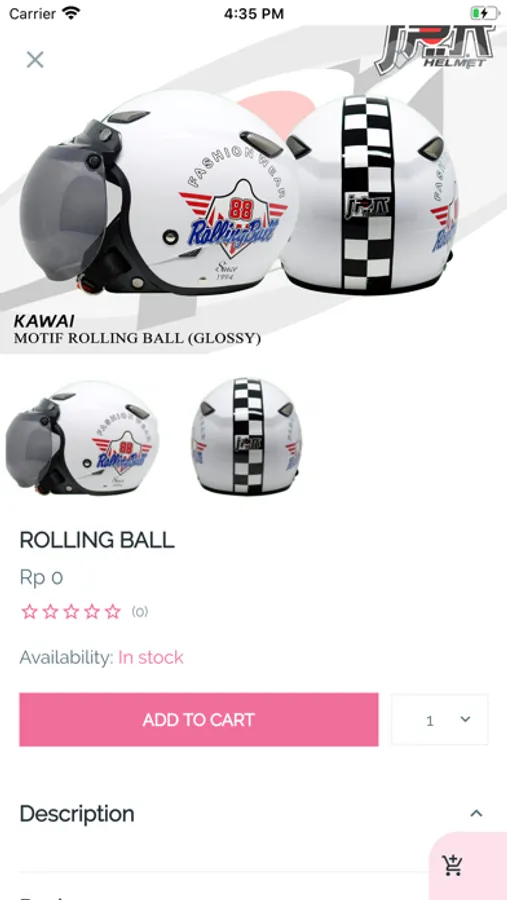Collapse the Description section
Screen dimensions: 507x900
476,813
